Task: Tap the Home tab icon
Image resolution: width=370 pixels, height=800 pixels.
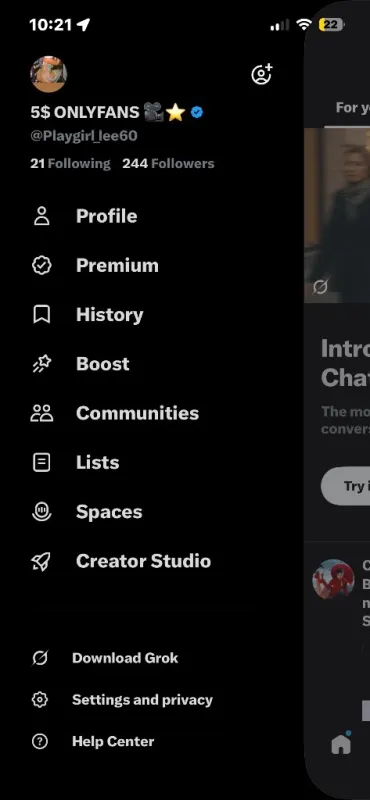Action: 341,743
